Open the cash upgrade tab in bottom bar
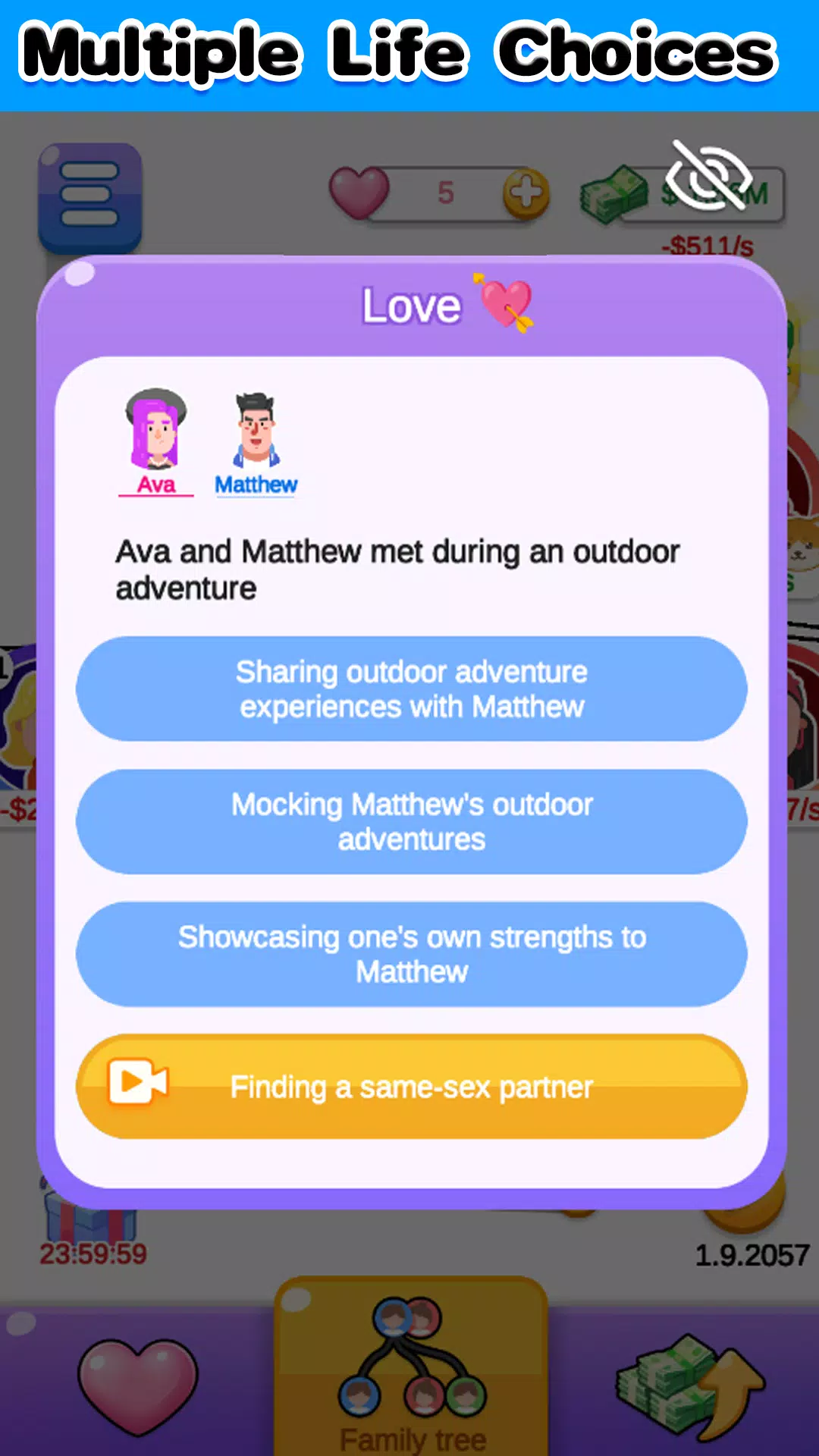This screenshot has height=1456, width=819. [689, 1384]
